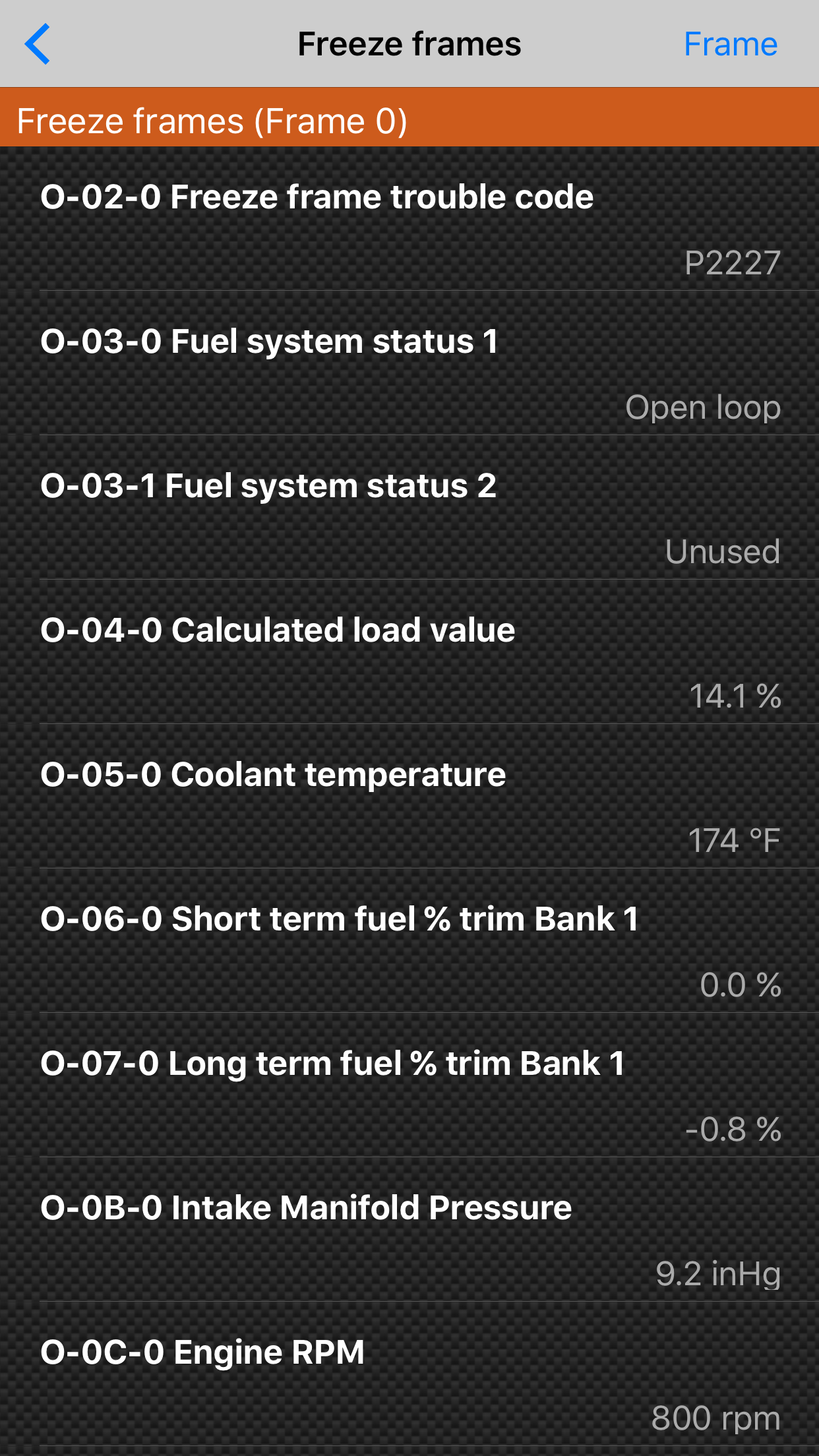
Task: Open the Fuel system status 2 row
Action: point(409,507)
